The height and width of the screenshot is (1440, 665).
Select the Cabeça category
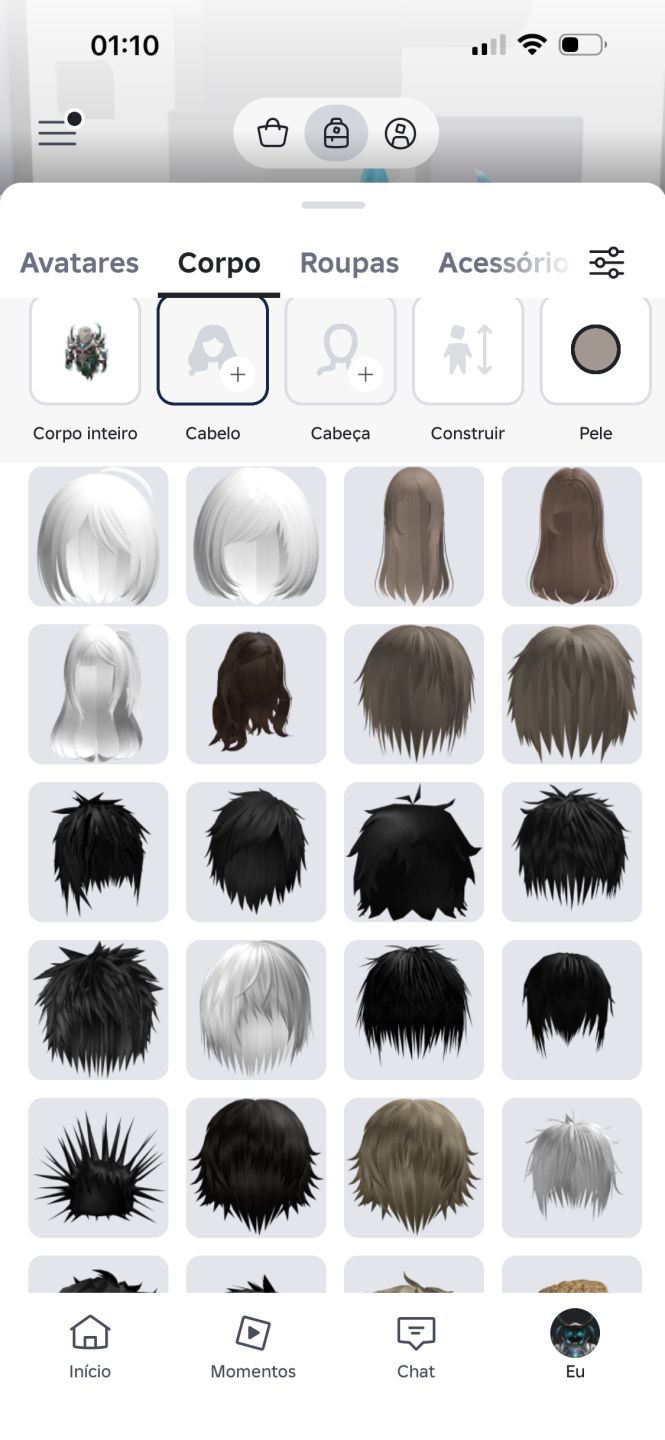coord(340,369)
